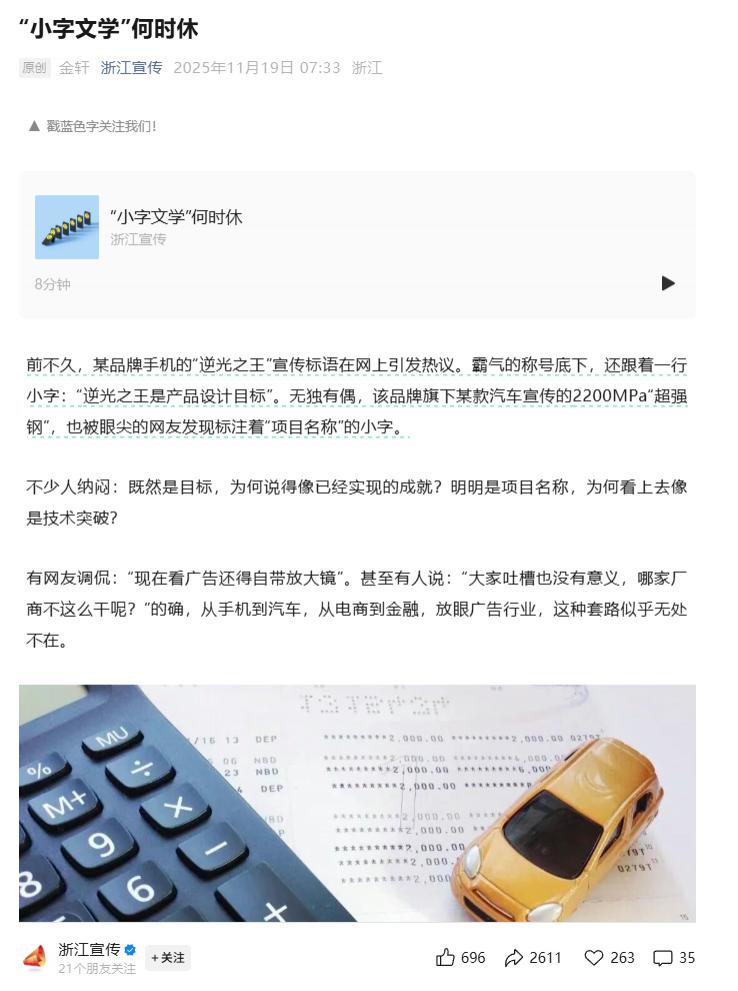Open the comments section
Image resolution: width=738 pixels, height=991 pixels.
[x=663, y=958]
